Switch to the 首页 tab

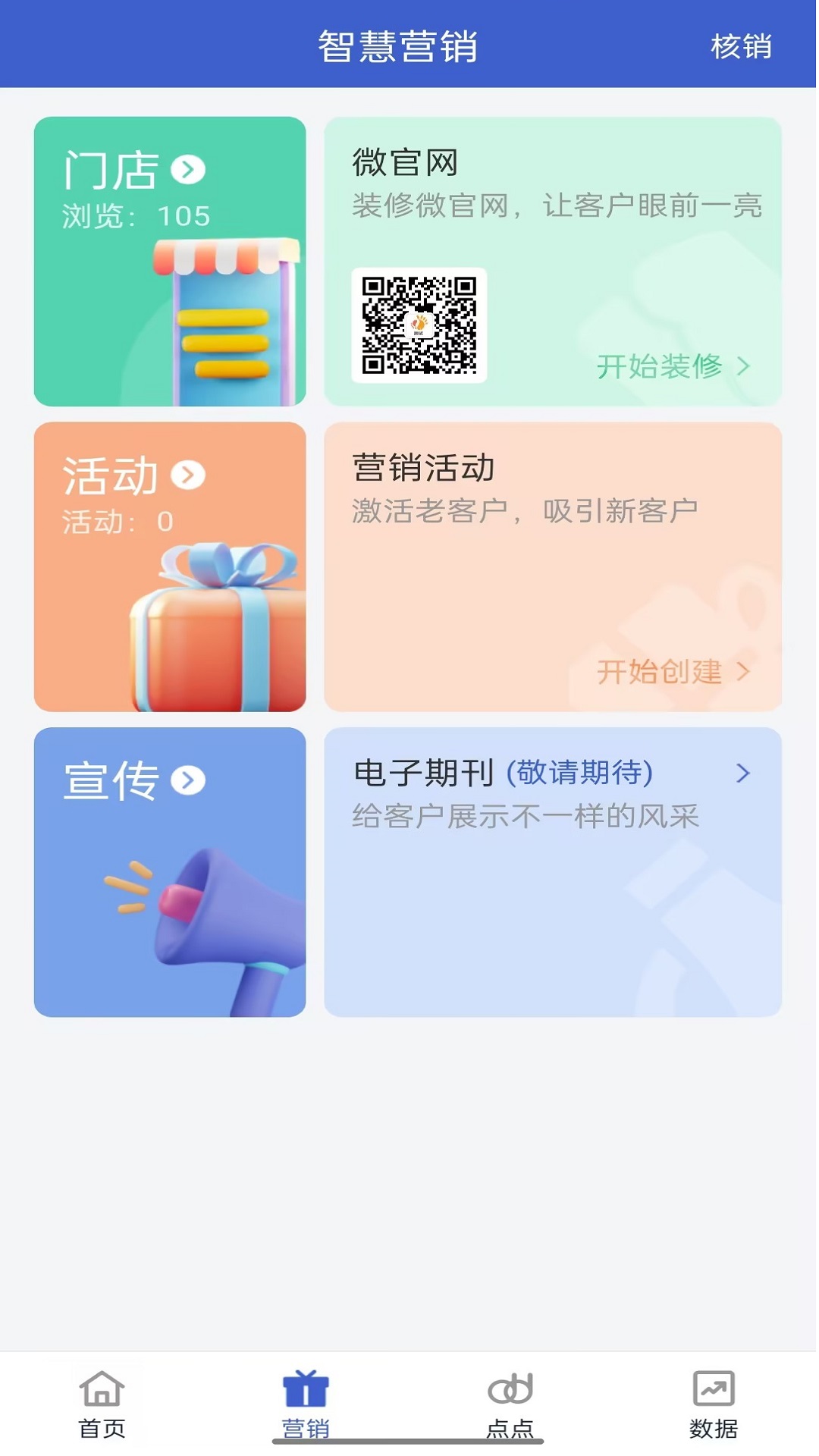(x=102, y=1403)
